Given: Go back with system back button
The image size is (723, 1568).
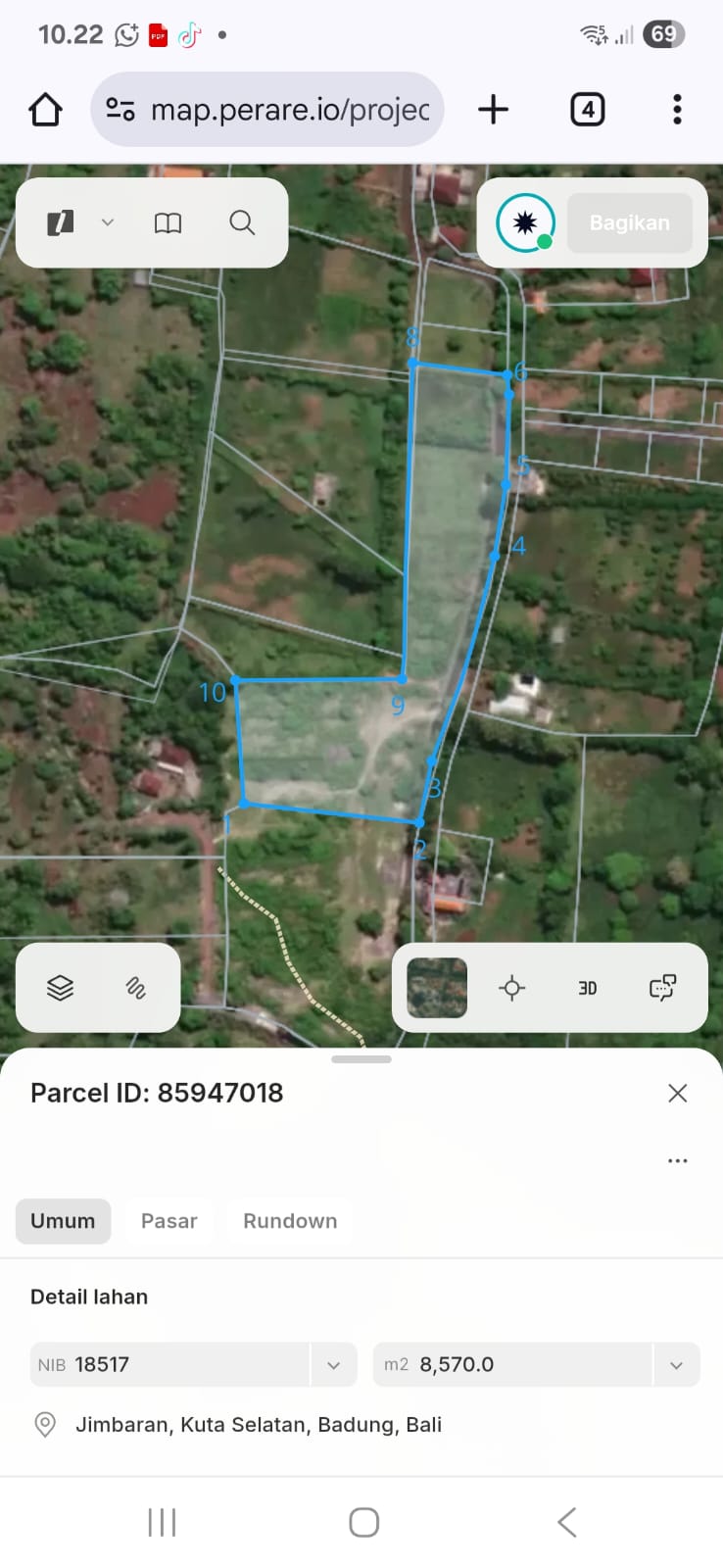Looking at the screenshot, I should [566, 1522].
